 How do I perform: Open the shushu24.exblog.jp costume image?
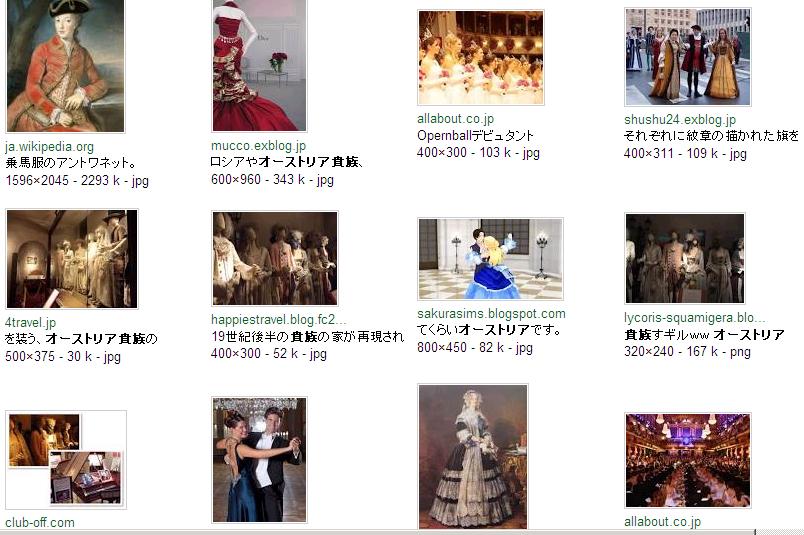point(687,57)
